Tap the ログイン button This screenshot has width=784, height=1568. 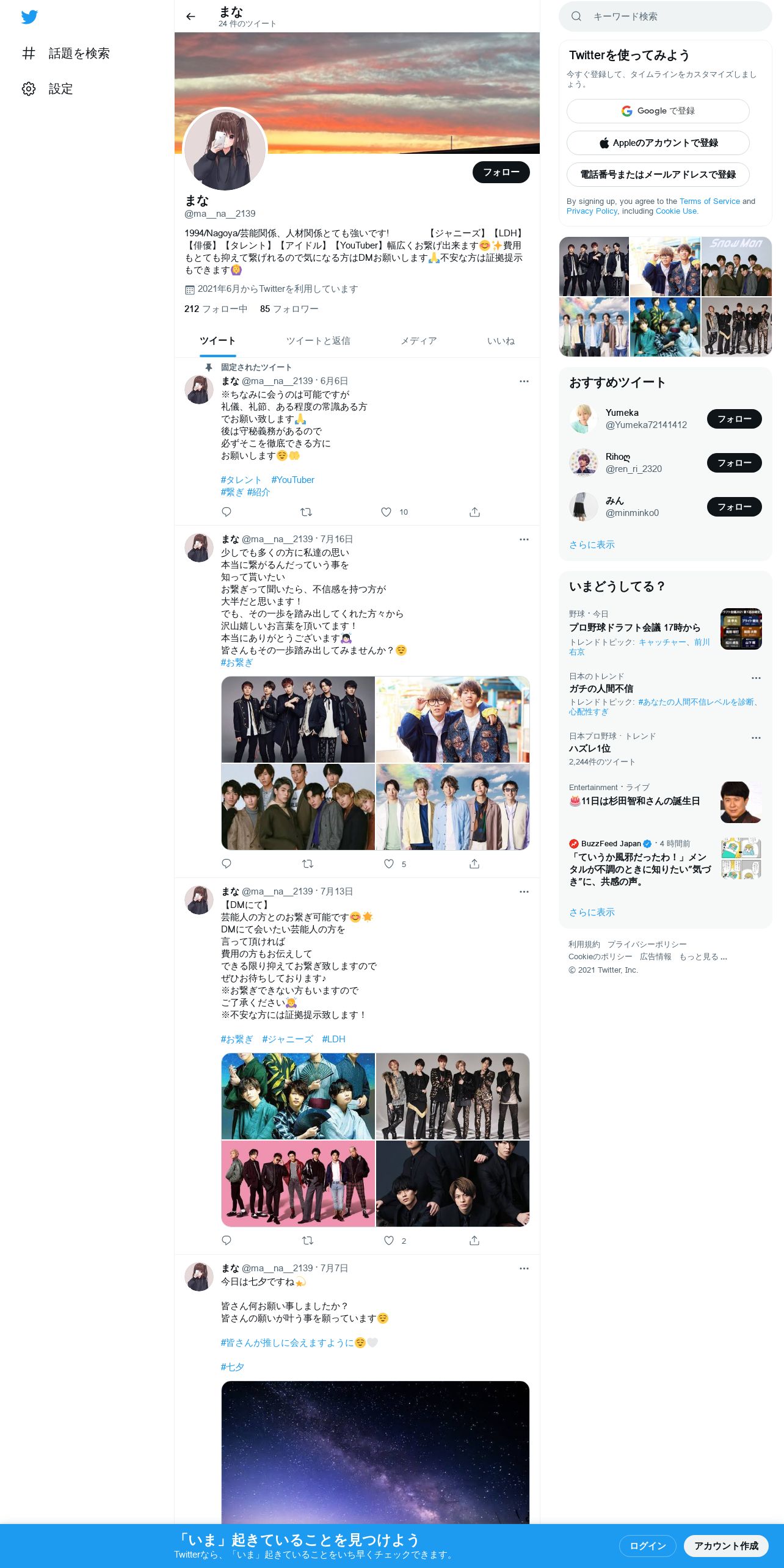coord(647,1546)
